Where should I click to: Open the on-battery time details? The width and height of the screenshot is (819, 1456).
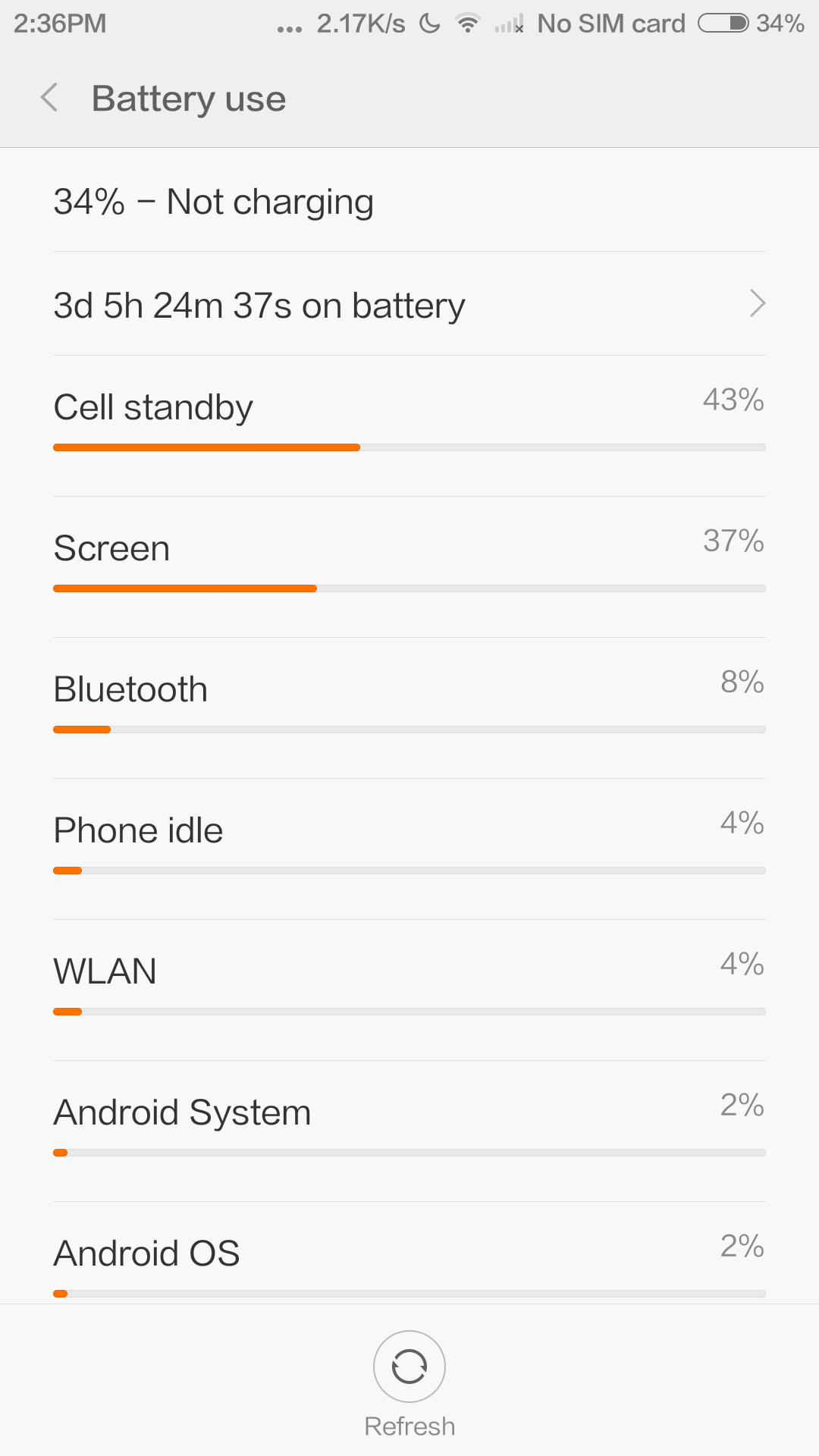pos(409,305)
